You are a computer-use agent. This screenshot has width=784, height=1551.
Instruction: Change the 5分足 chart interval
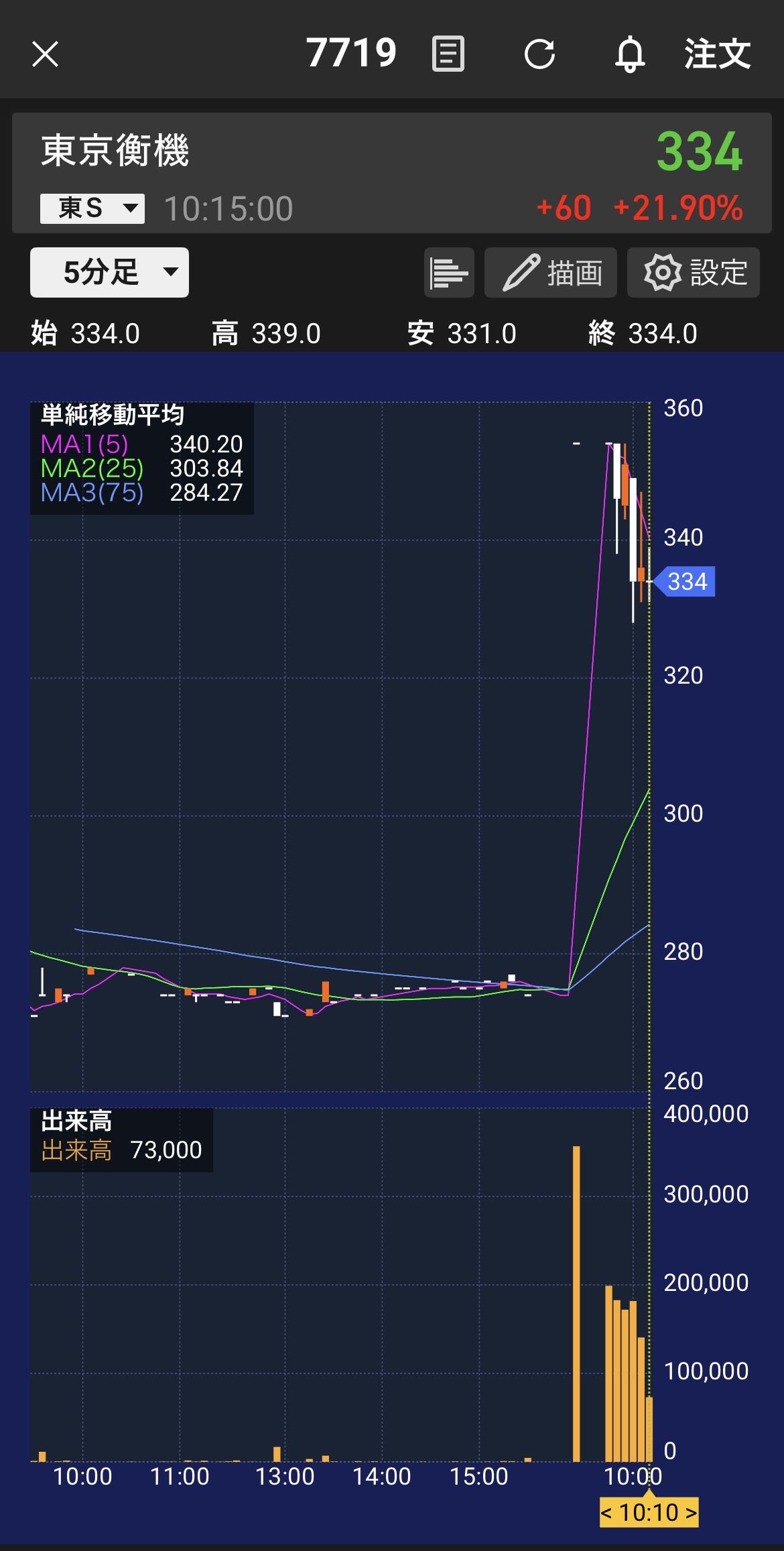click(x=109, y=272)
